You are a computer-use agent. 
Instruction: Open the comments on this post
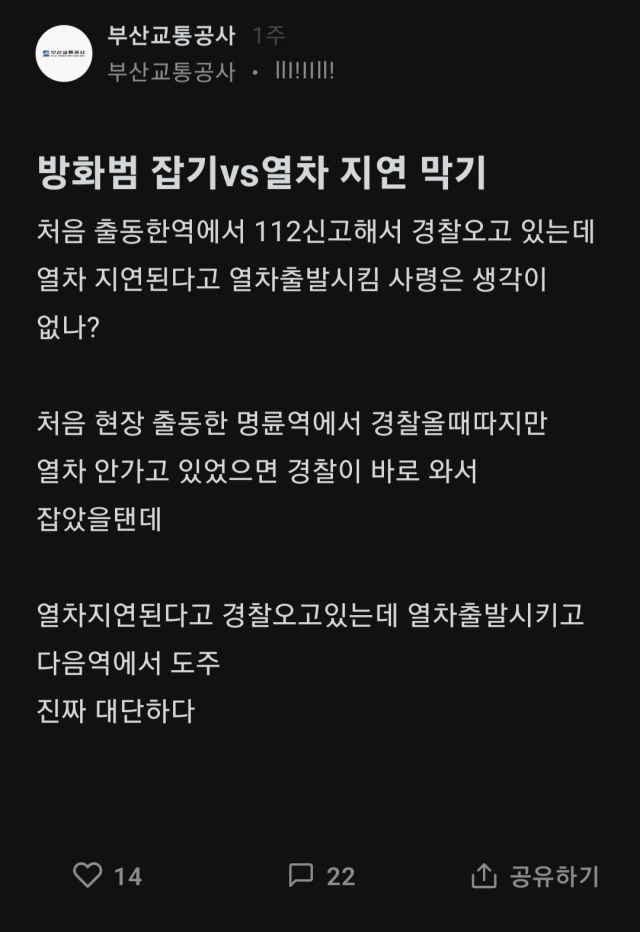click(302, 876)
